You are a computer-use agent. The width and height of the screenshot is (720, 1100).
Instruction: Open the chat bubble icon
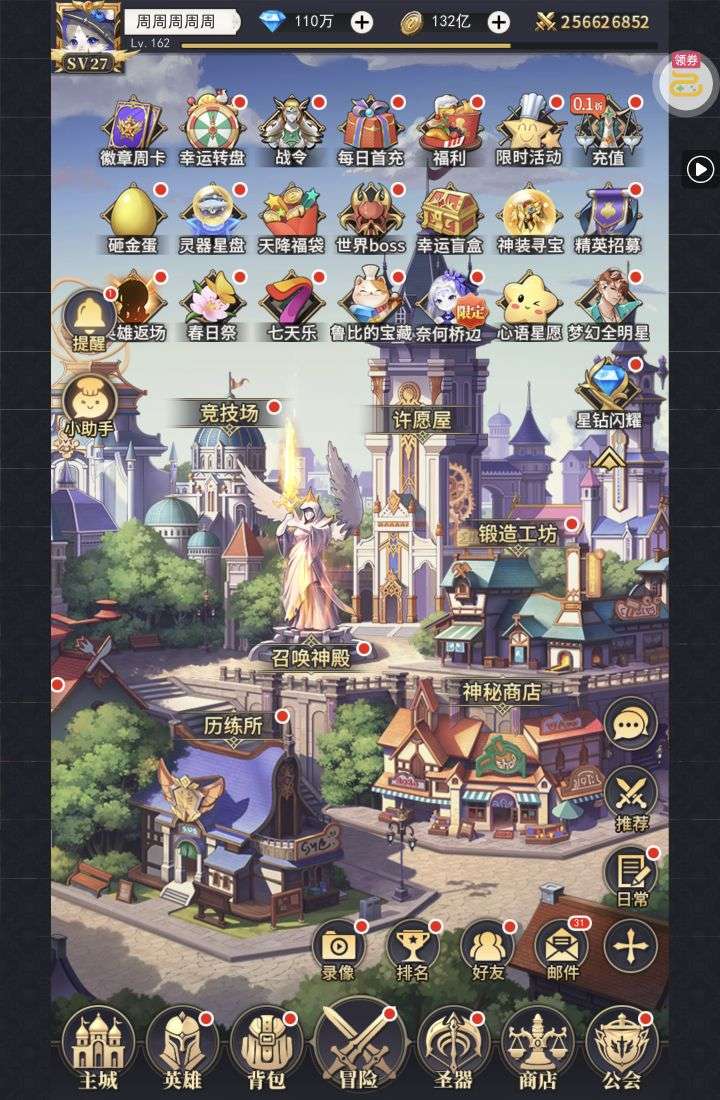[630, 723]
